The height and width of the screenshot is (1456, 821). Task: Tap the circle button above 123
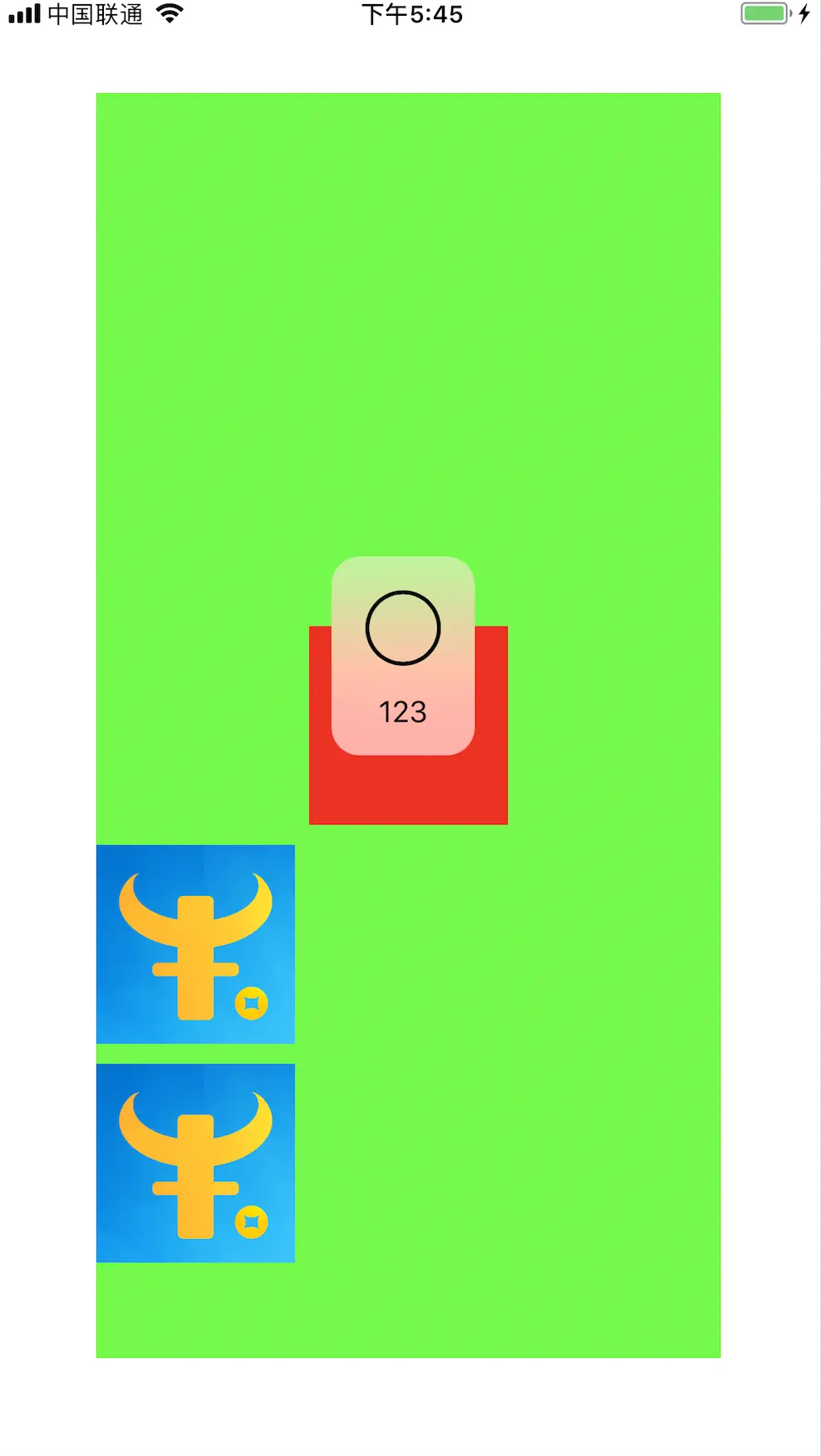click(403, 627)
